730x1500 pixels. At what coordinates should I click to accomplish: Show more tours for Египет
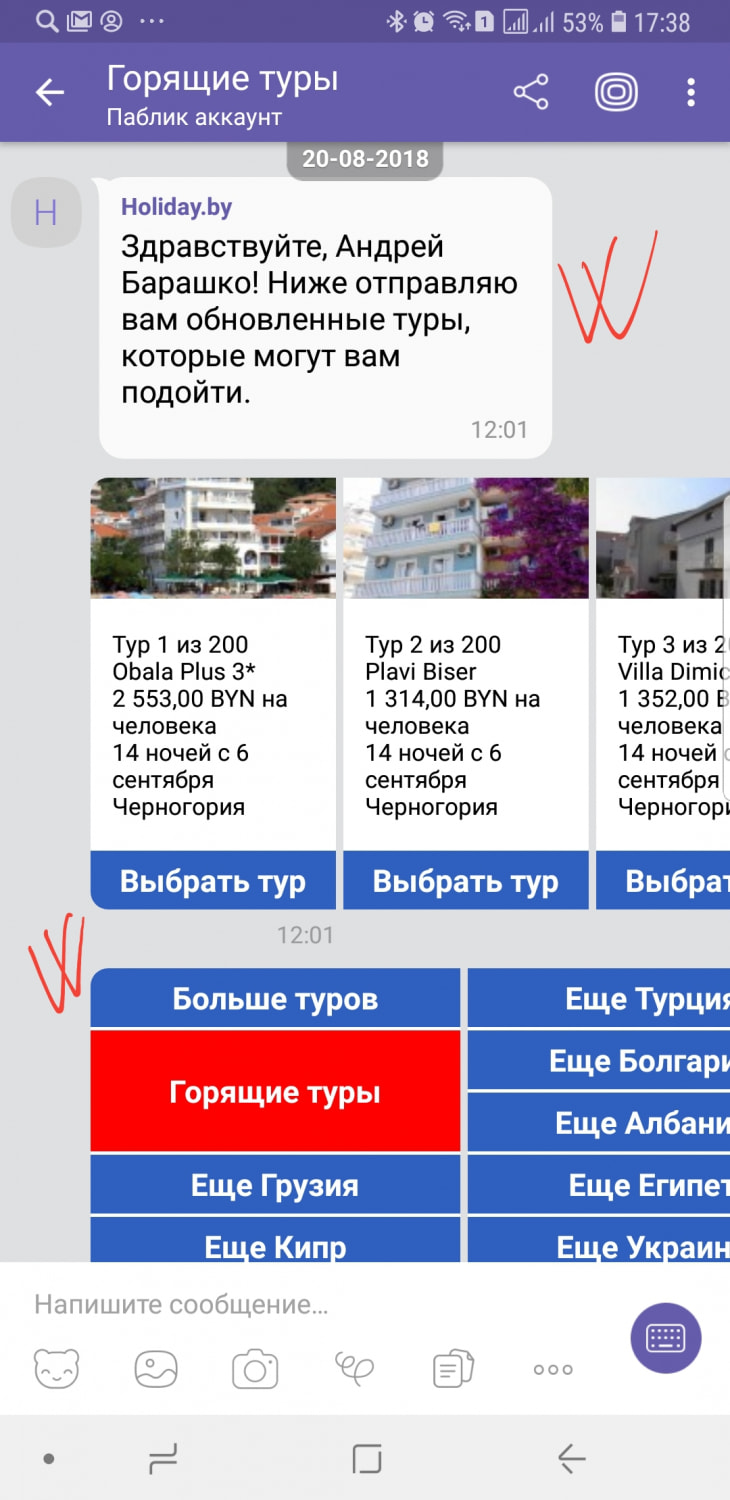click(600, 1185)
